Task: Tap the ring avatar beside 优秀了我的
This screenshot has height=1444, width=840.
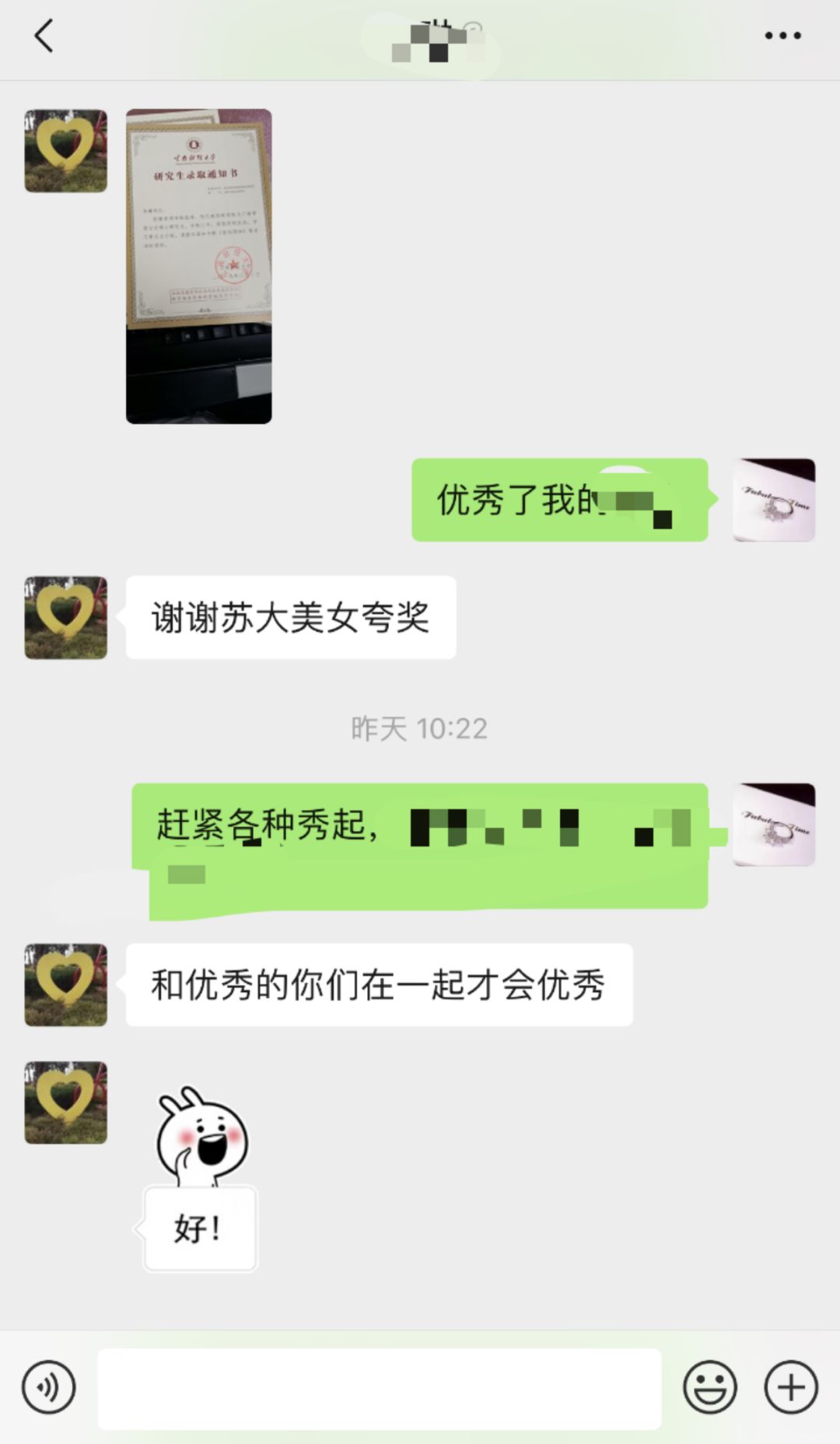Action: click(774, 500)
